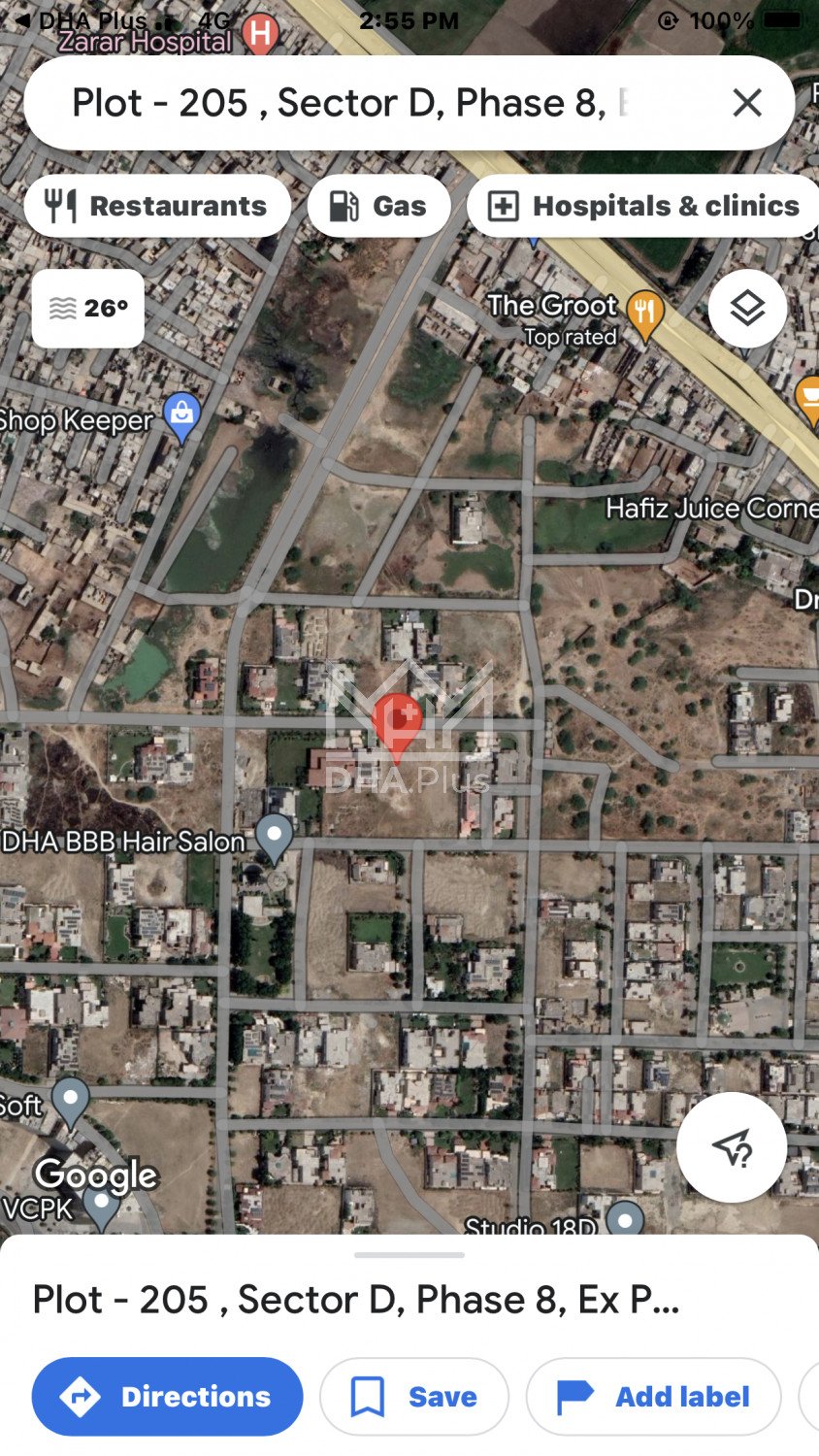Open the 26° weather widget
Viewport: 819px width, 1456px height.
tap(88, 309)
